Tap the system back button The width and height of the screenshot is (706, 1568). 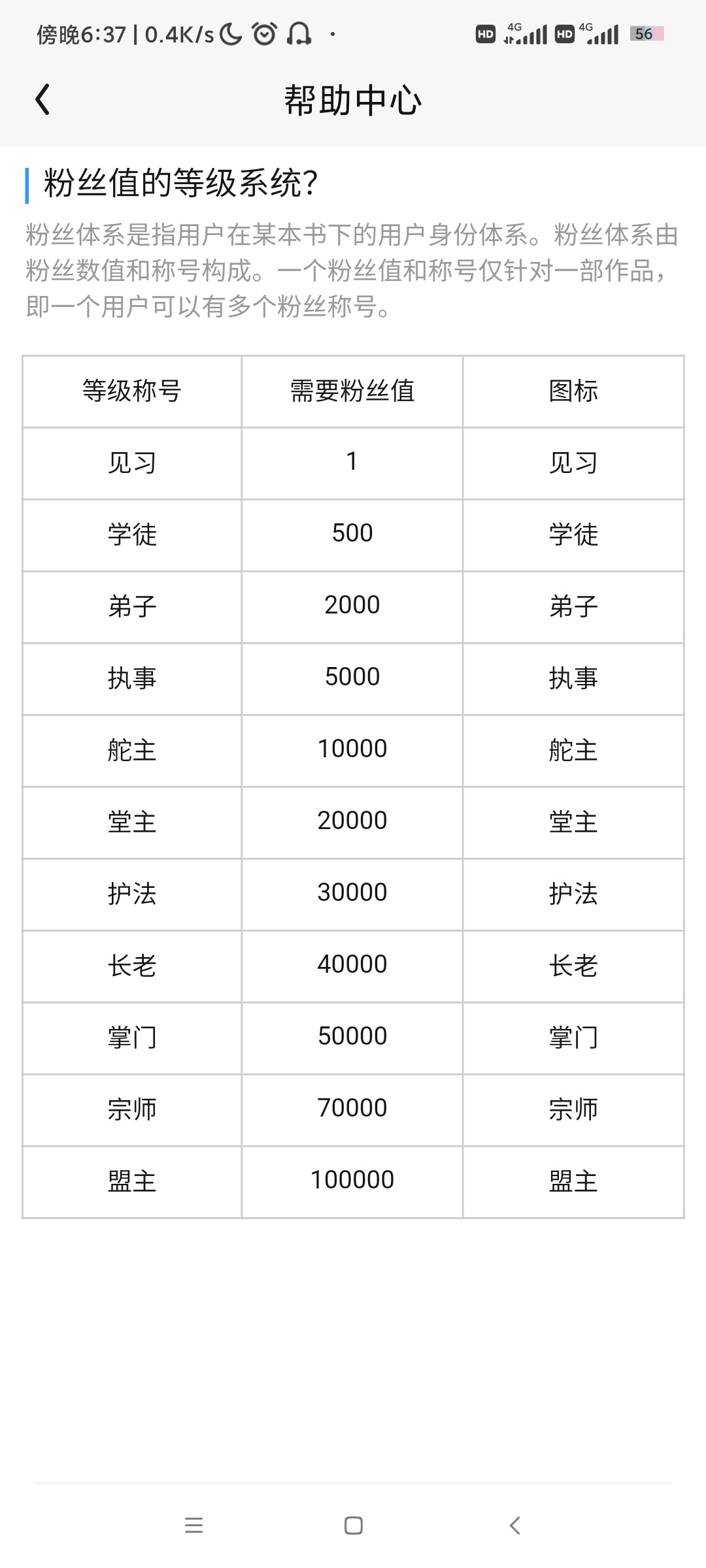(x=514, y=1526)
